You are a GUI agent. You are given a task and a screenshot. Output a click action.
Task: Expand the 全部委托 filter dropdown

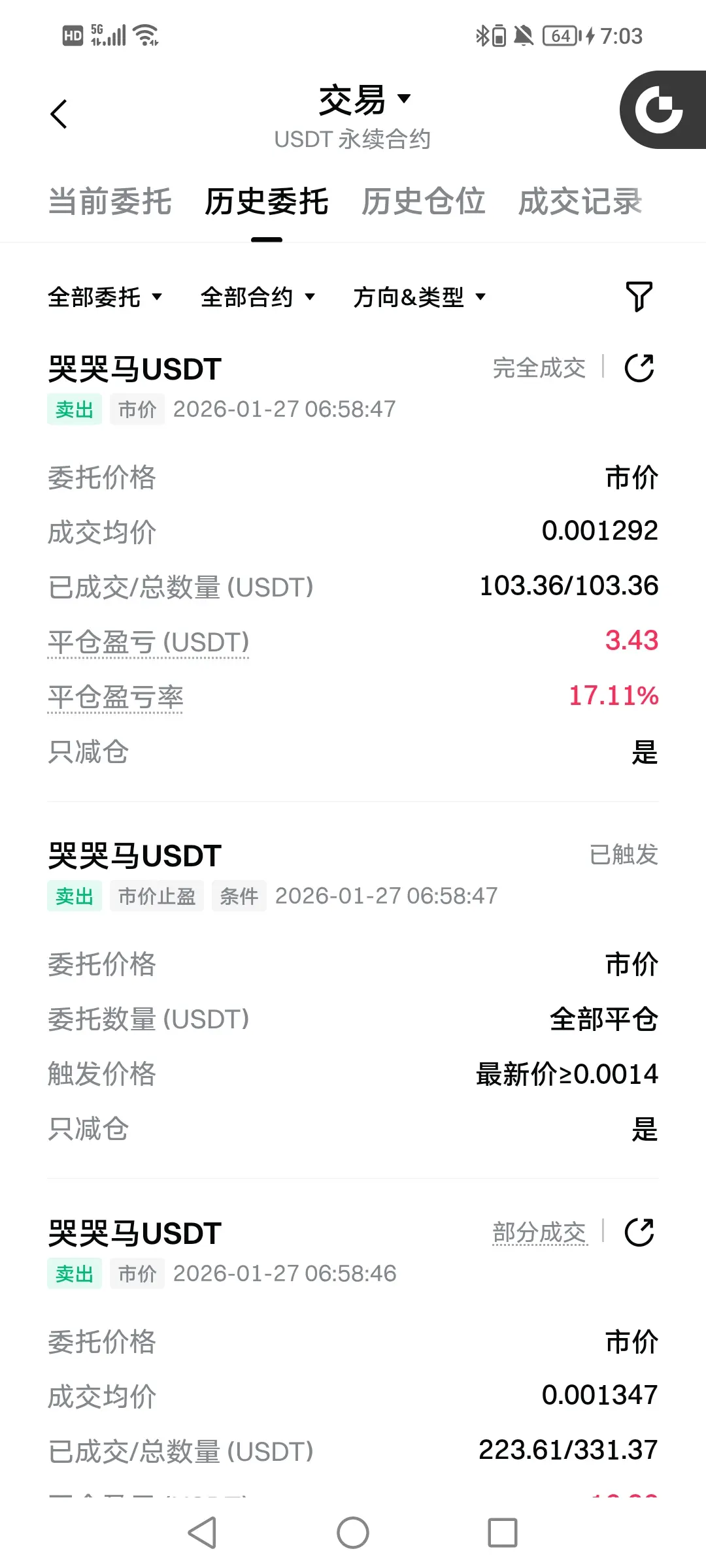tap(105, 297)
